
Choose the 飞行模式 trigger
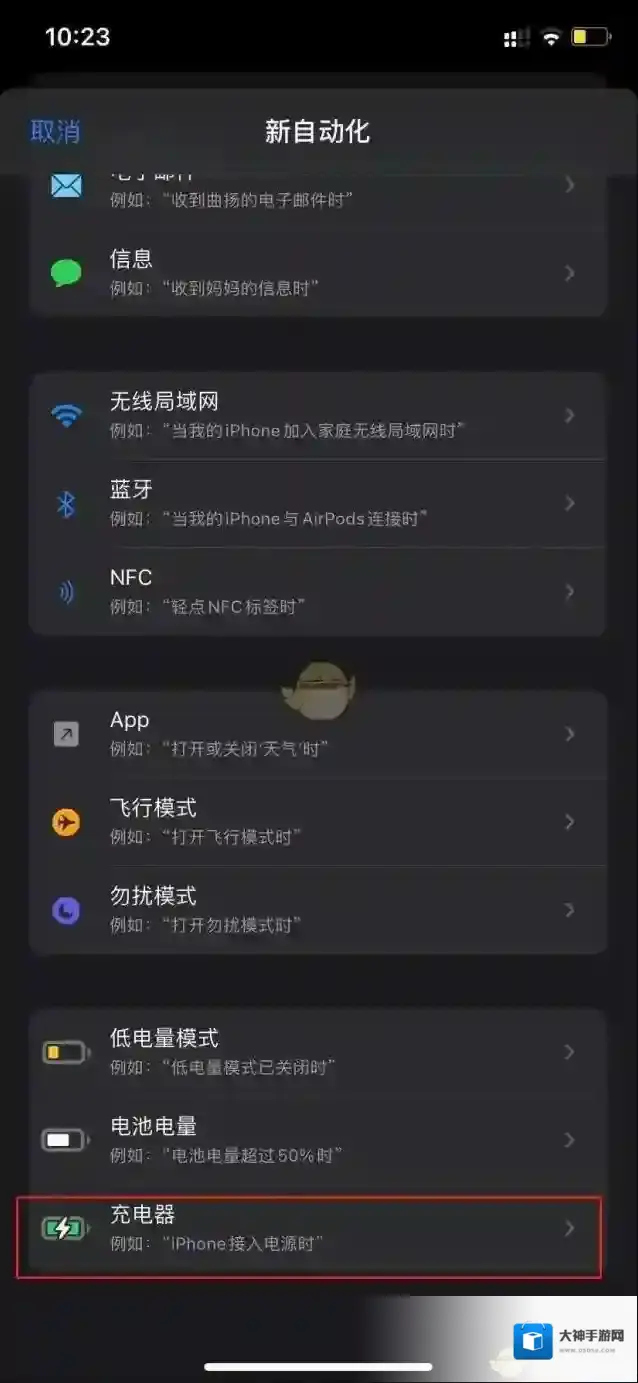point(317,821)
